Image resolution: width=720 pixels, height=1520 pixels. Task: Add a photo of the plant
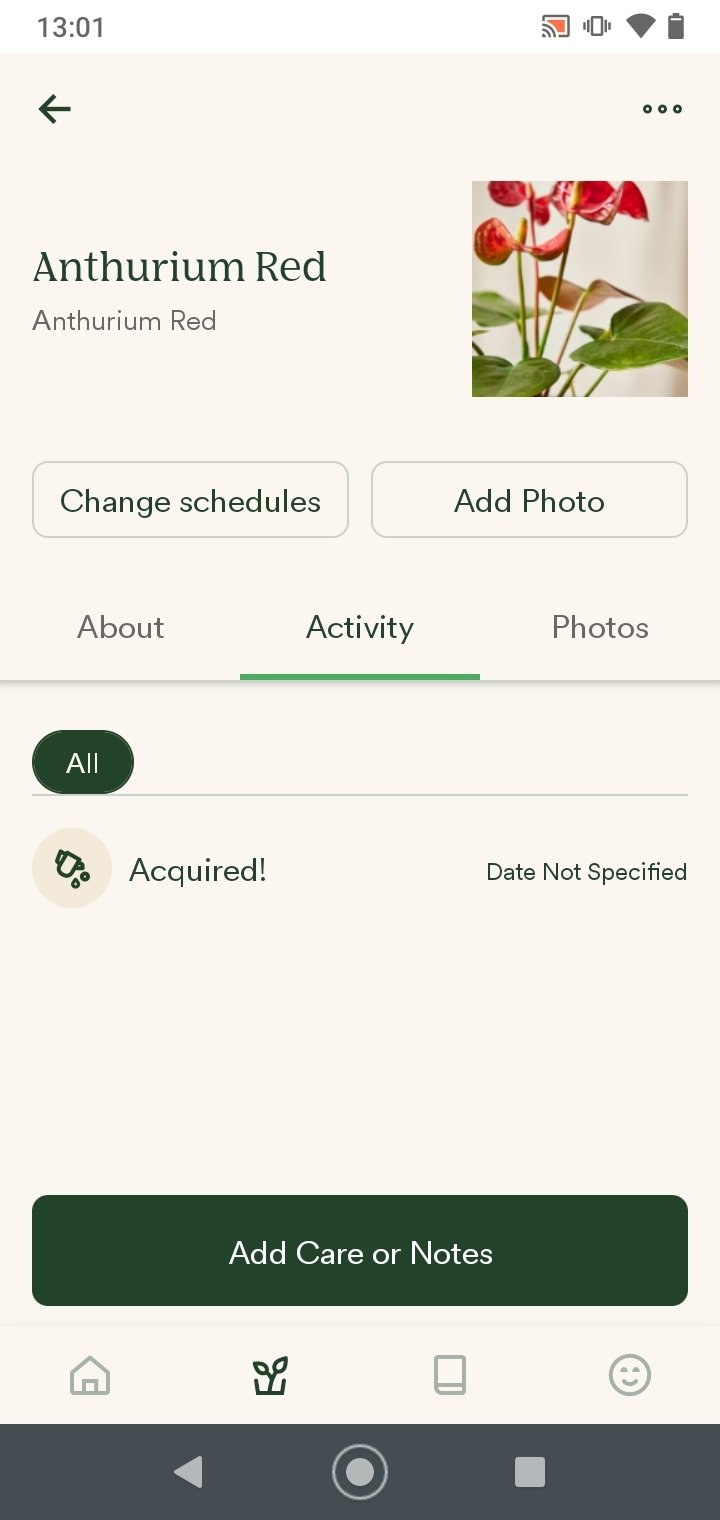[x=529, y=500]
